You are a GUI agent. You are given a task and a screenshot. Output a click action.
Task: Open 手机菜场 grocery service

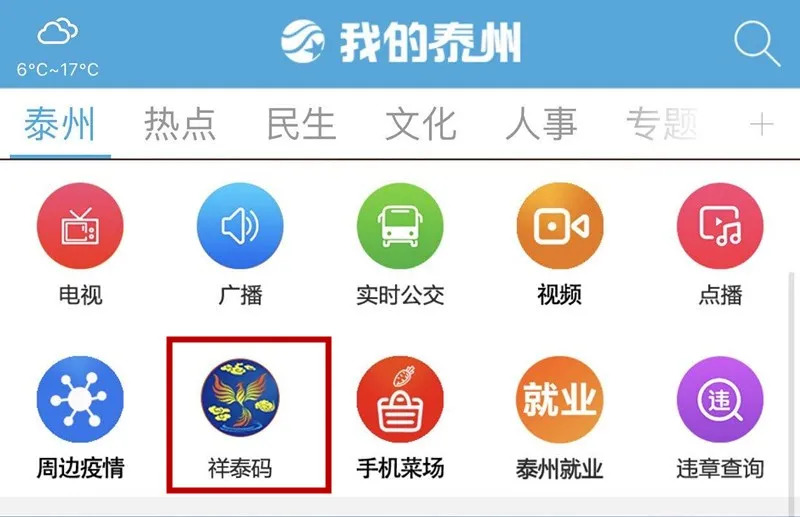tap(400, 400)
